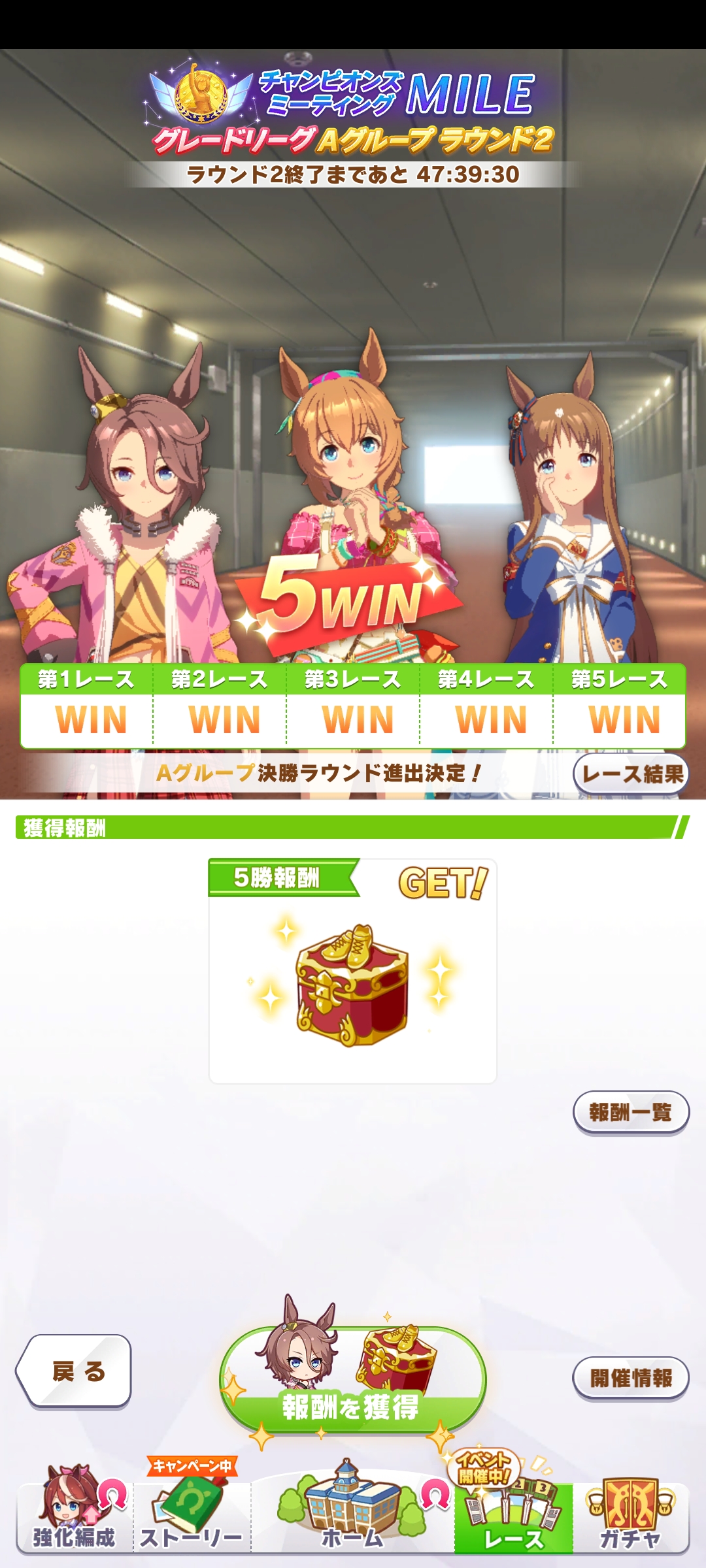The image size is (706, 1568).
Task: Open the 報酬一覧 rewards list
Action: (631, 1112)
